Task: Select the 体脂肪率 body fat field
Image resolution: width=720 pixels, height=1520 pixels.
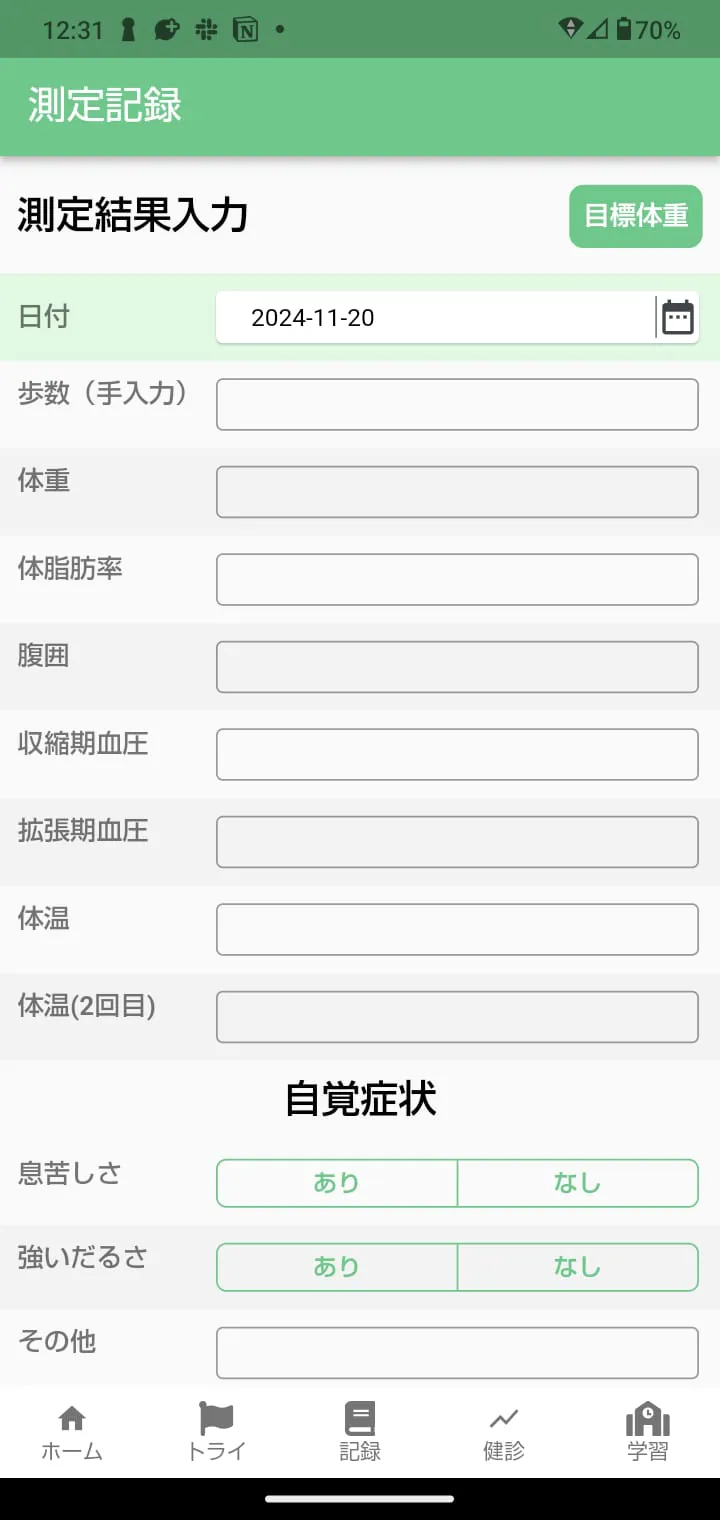Action: pyautogui.click(x=457, y=580)
